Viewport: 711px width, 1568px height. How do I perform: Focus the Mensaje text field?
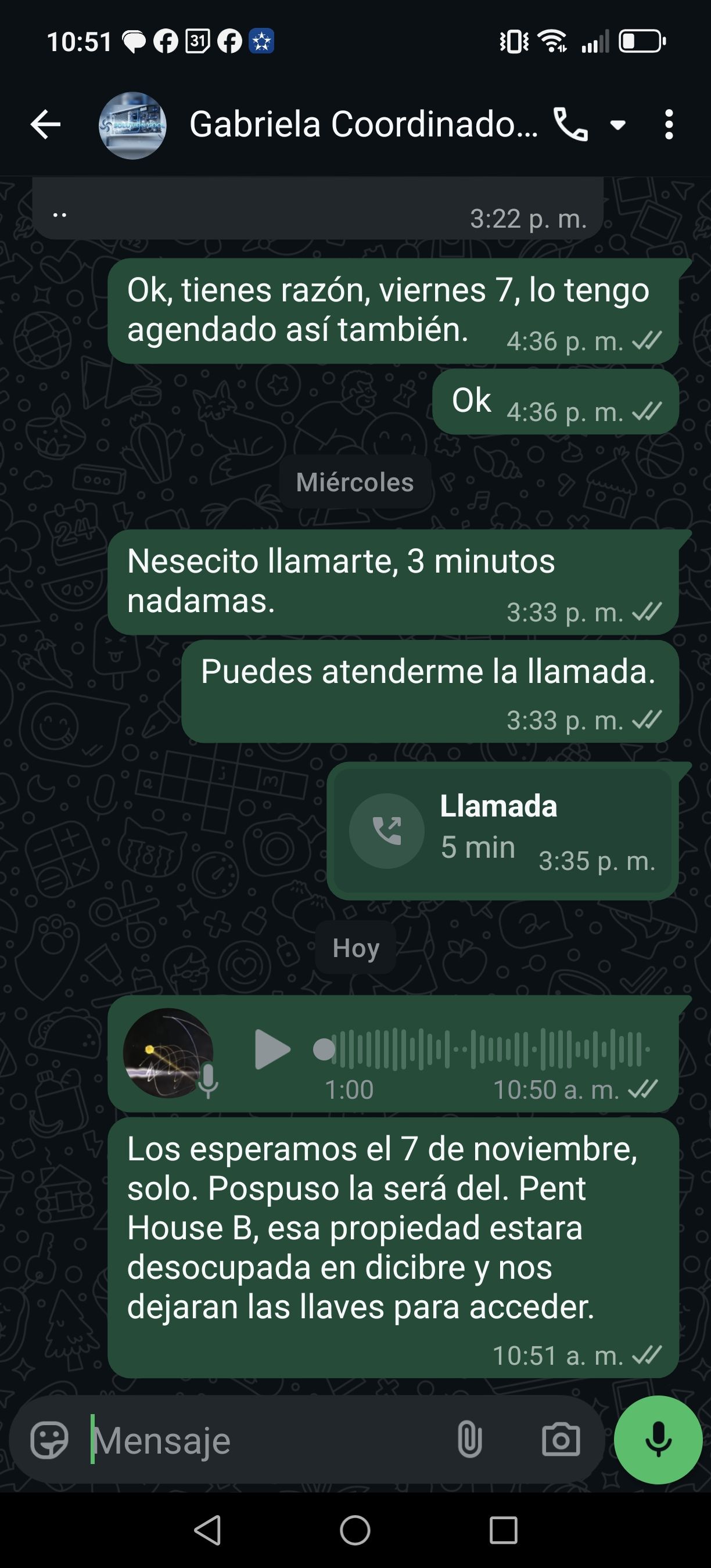tap(268, 1440)
